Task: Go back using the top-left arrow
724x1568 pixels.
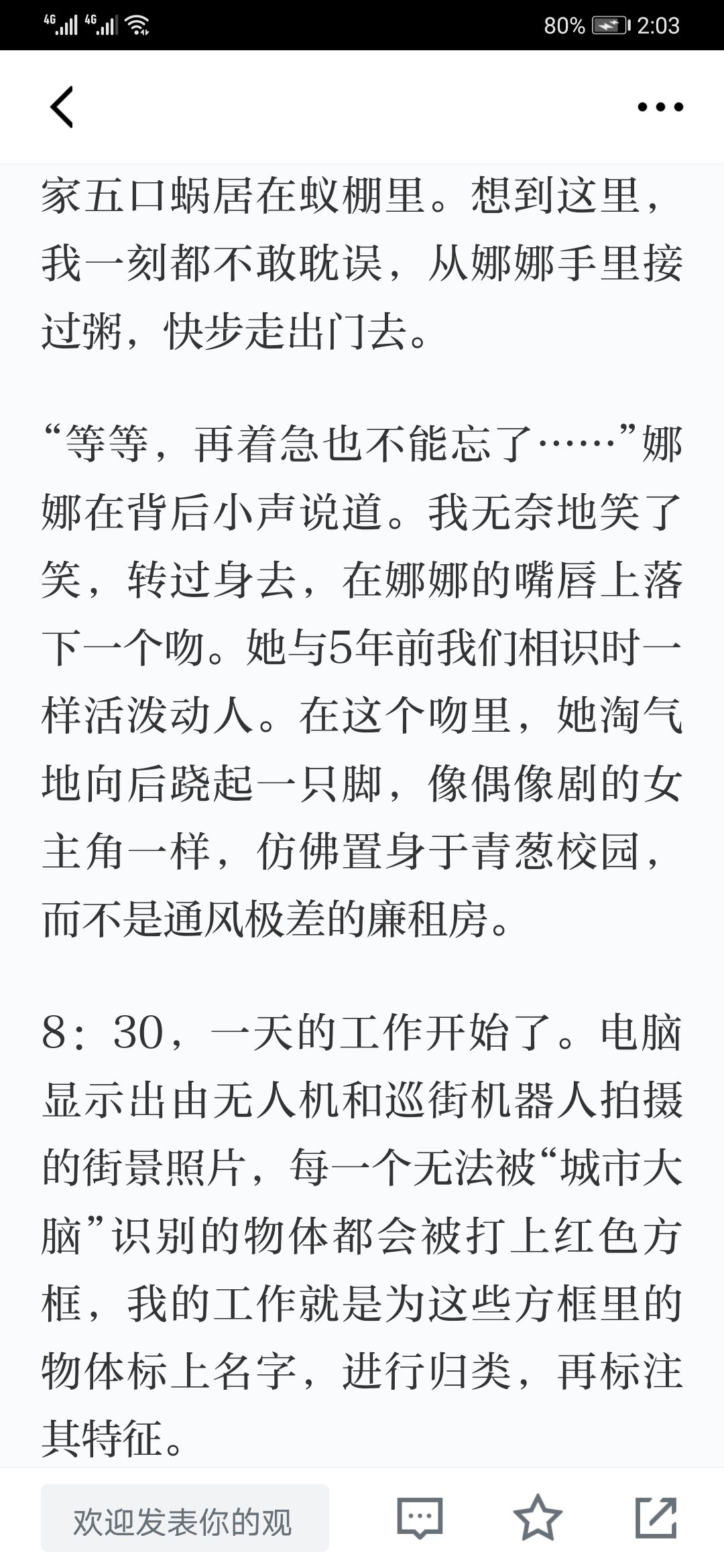Action: coord(62,107)
